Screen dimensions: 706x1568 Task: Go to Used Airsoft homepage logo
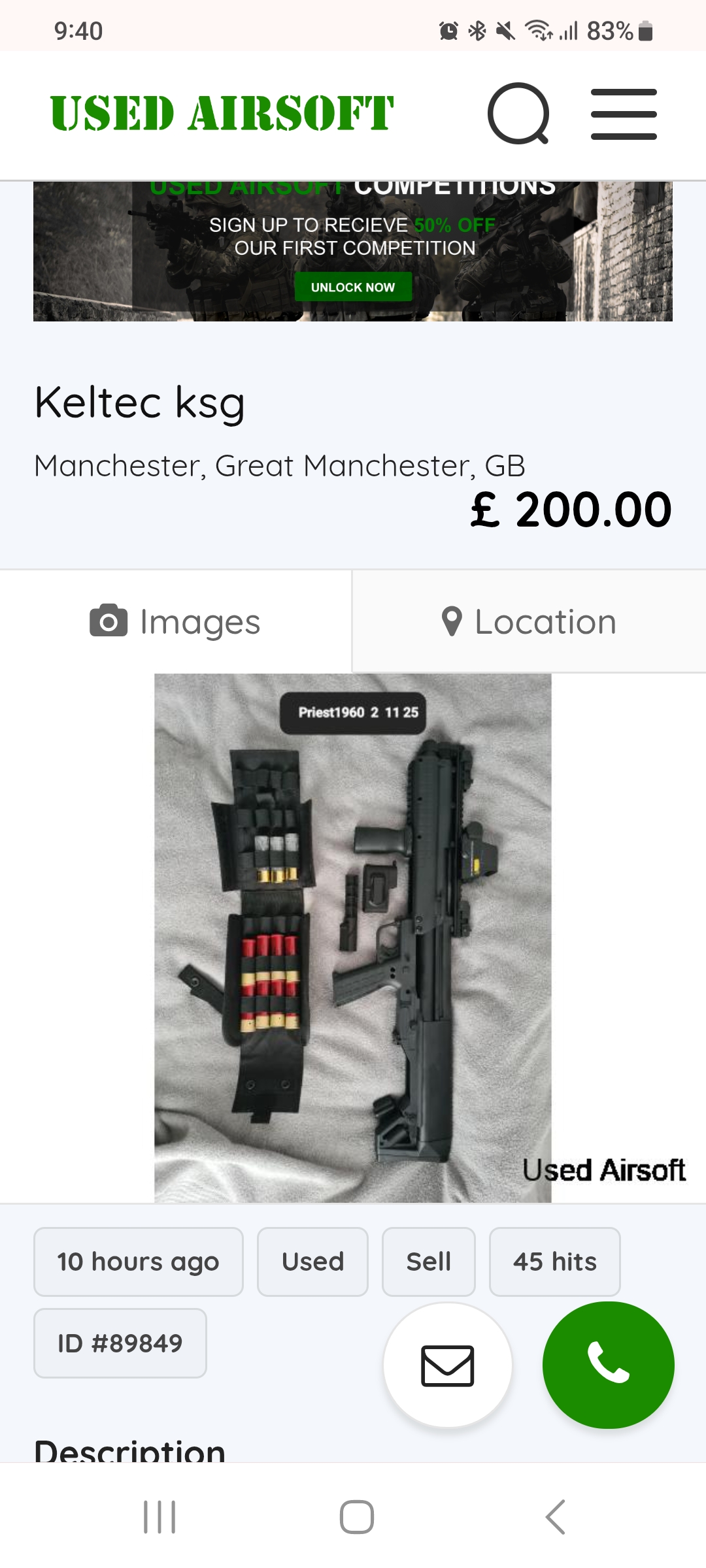pos(222,114)
